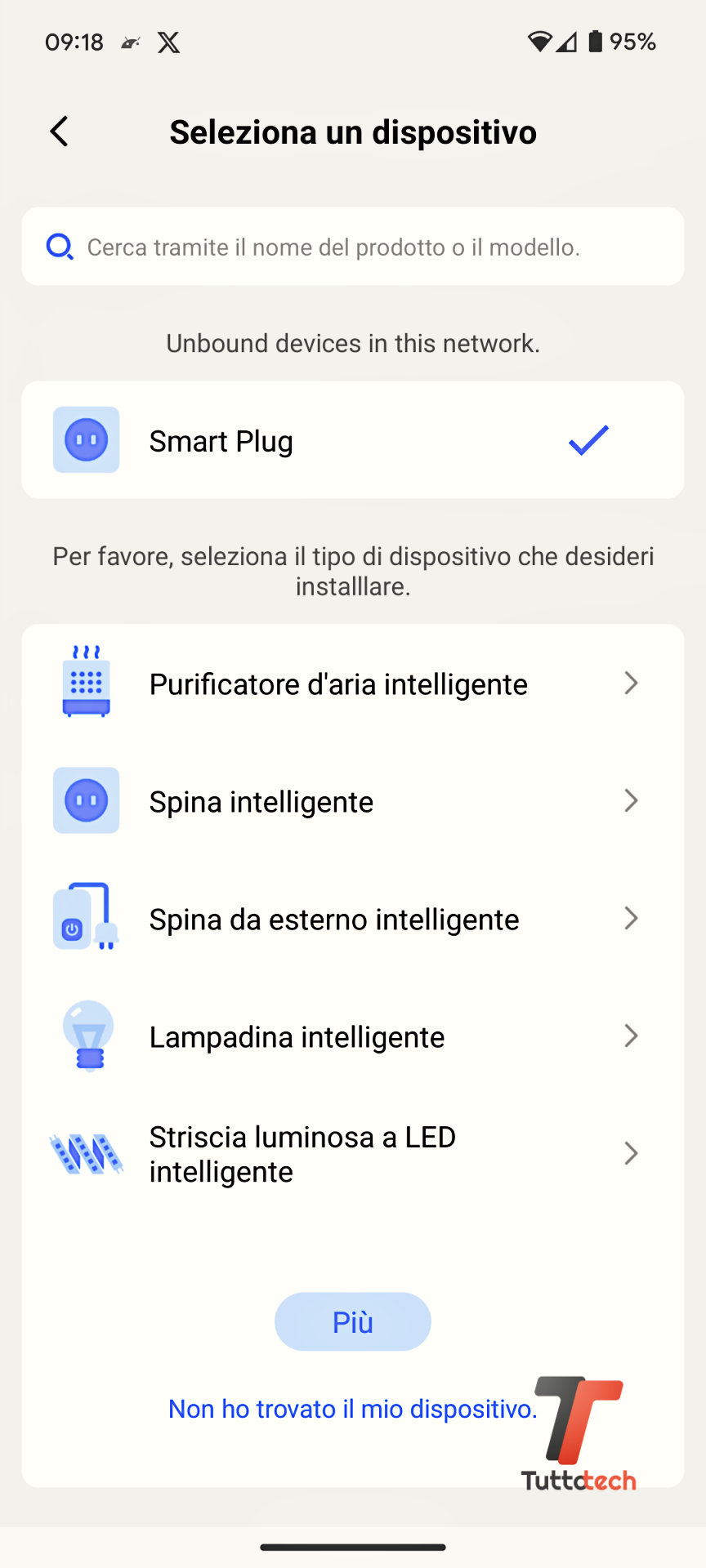Open Non ho trovato il mio dispositivo link

point(353,1409)
